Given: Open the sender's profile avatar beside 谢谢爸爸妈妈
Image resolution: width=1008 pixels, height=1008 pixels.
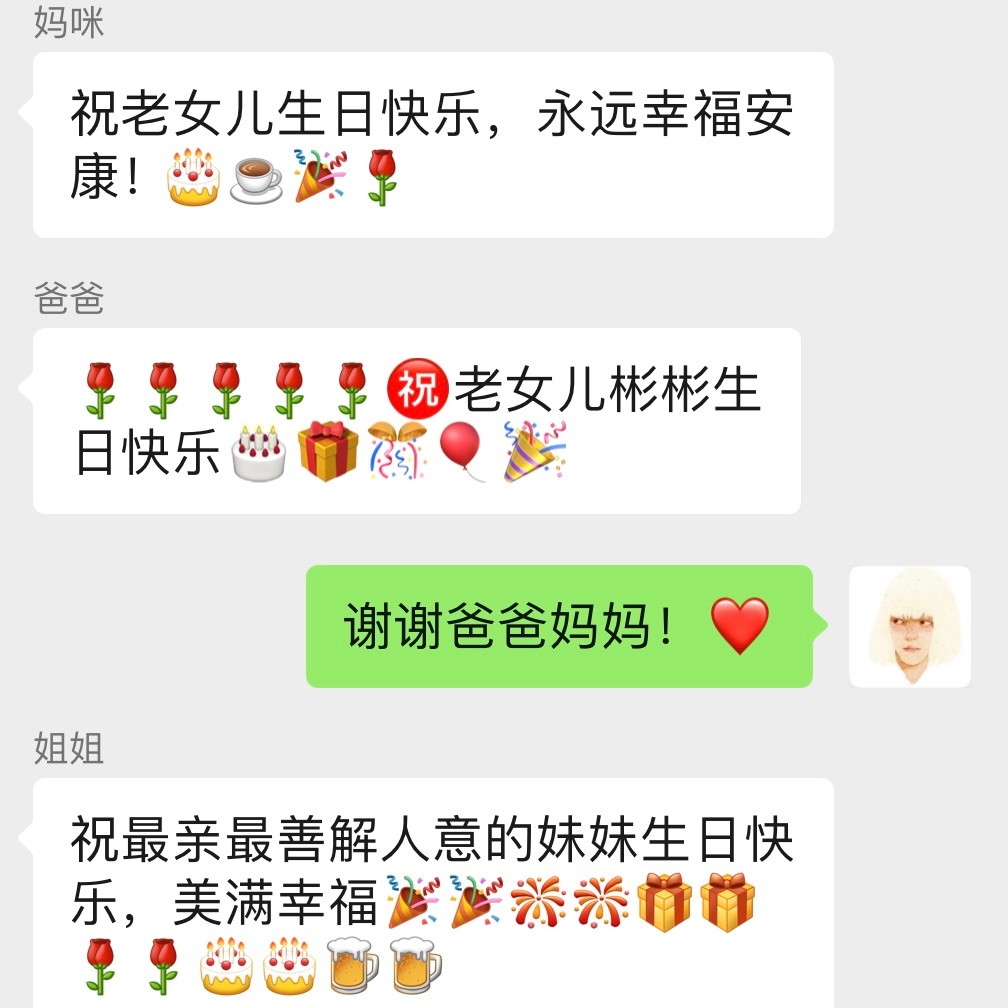Looking at the screenshot, I should (x=909, y=627).
